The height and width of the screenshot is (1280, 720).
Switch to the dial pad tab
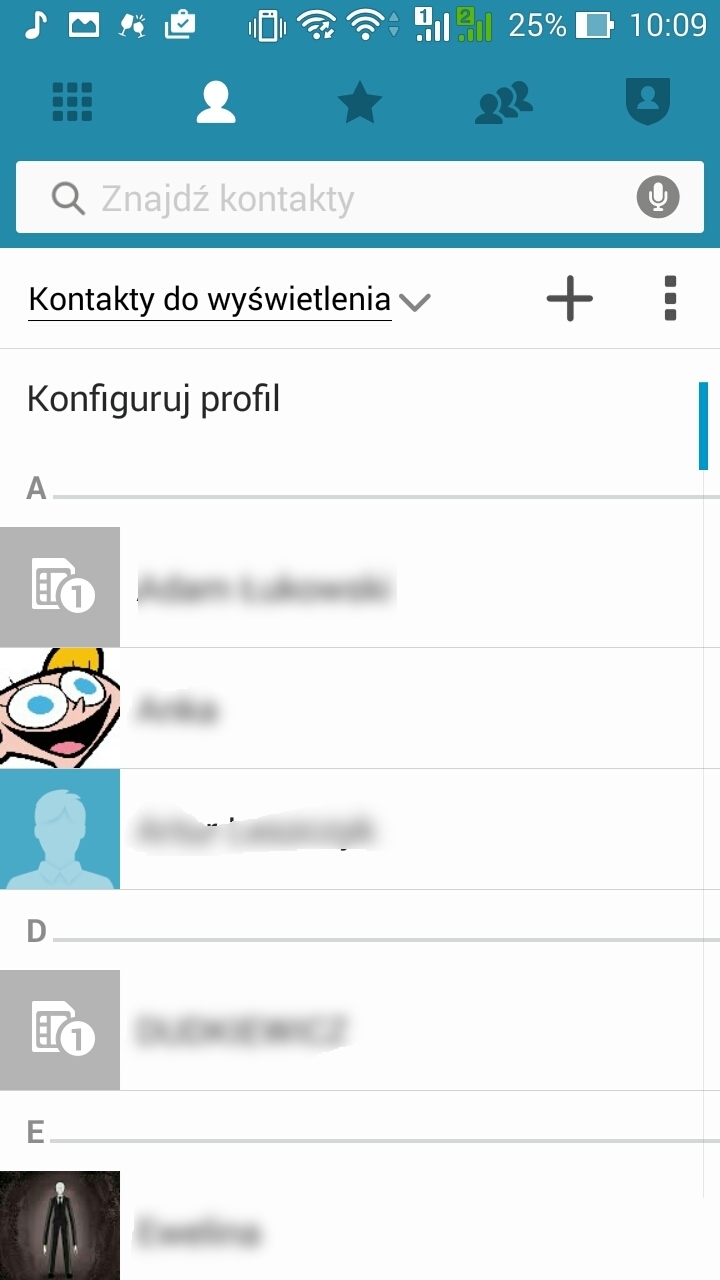pos(72,102)
